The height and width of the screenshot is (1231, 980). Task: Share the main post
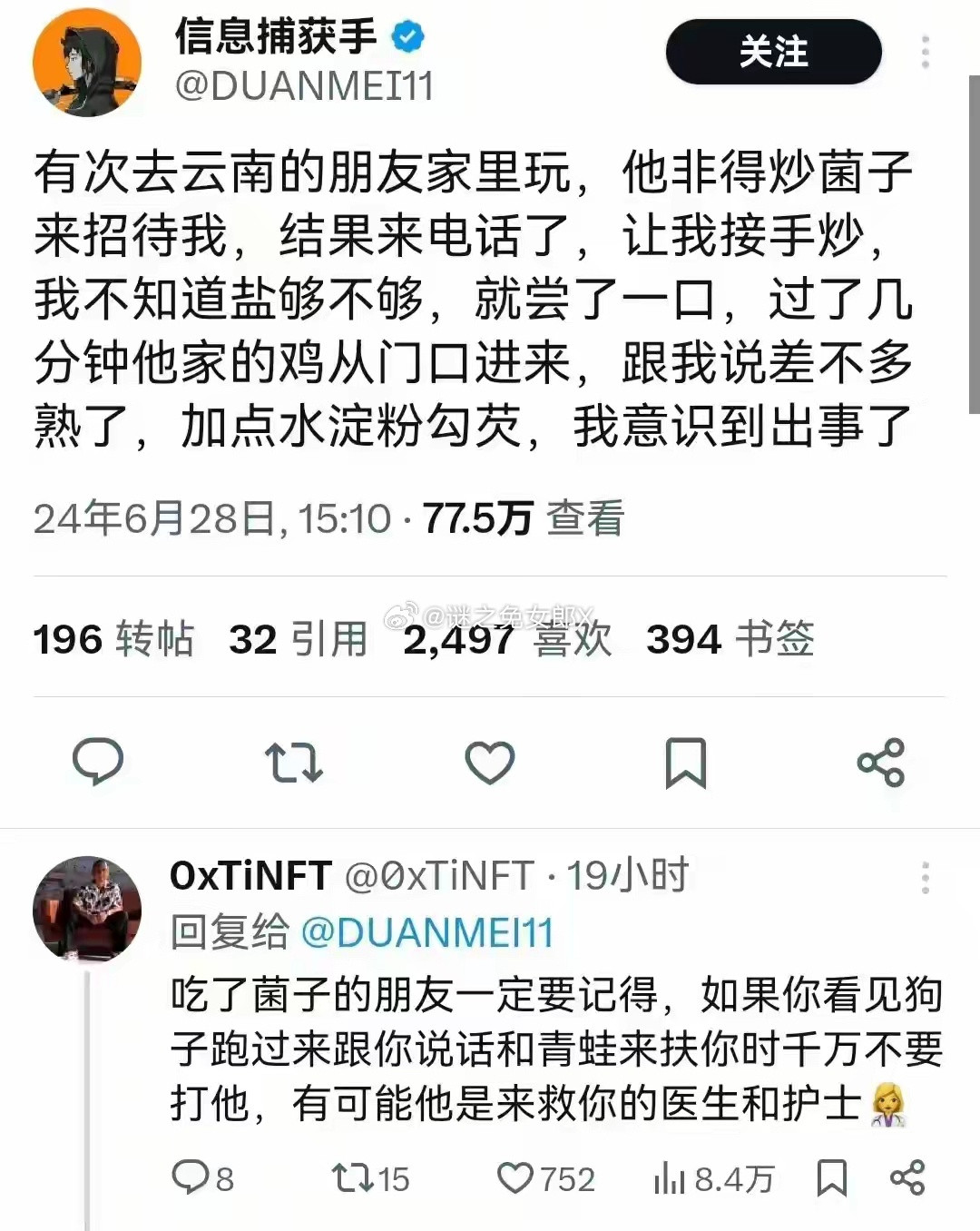[x=880, y=762]
